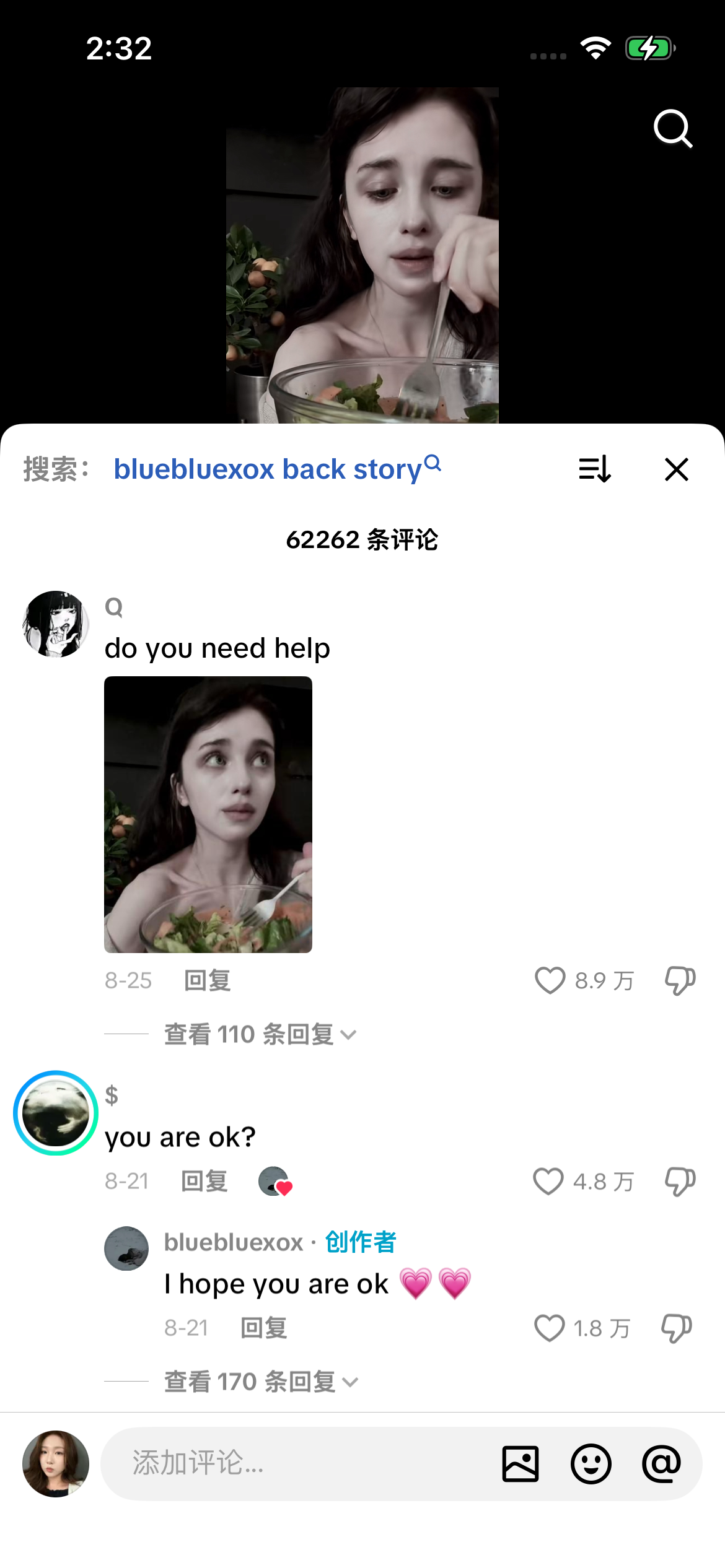The width and height of the screenshot is (725, 1568).
Task: Dislike the "do you need help" comment
Action: coord(680,980)
